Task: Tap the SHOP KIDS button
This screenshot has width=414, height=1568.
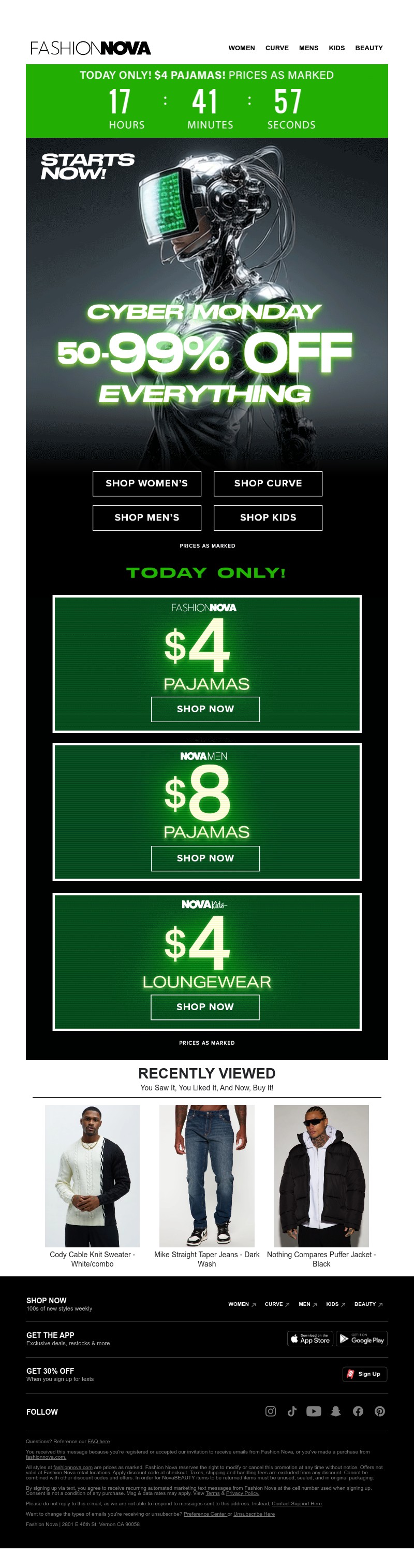Action: tap(268, 517)
